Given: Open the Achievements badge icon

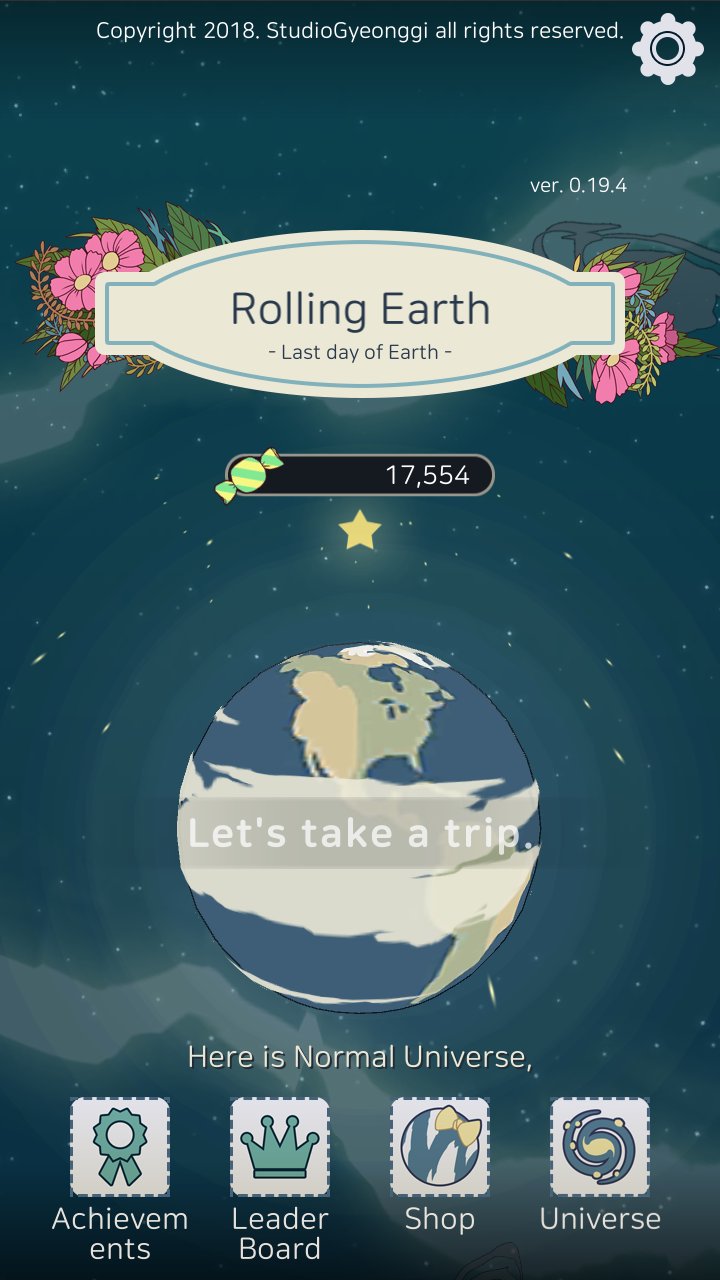Looking at the screenshot, I should (x=119, y=1148).
